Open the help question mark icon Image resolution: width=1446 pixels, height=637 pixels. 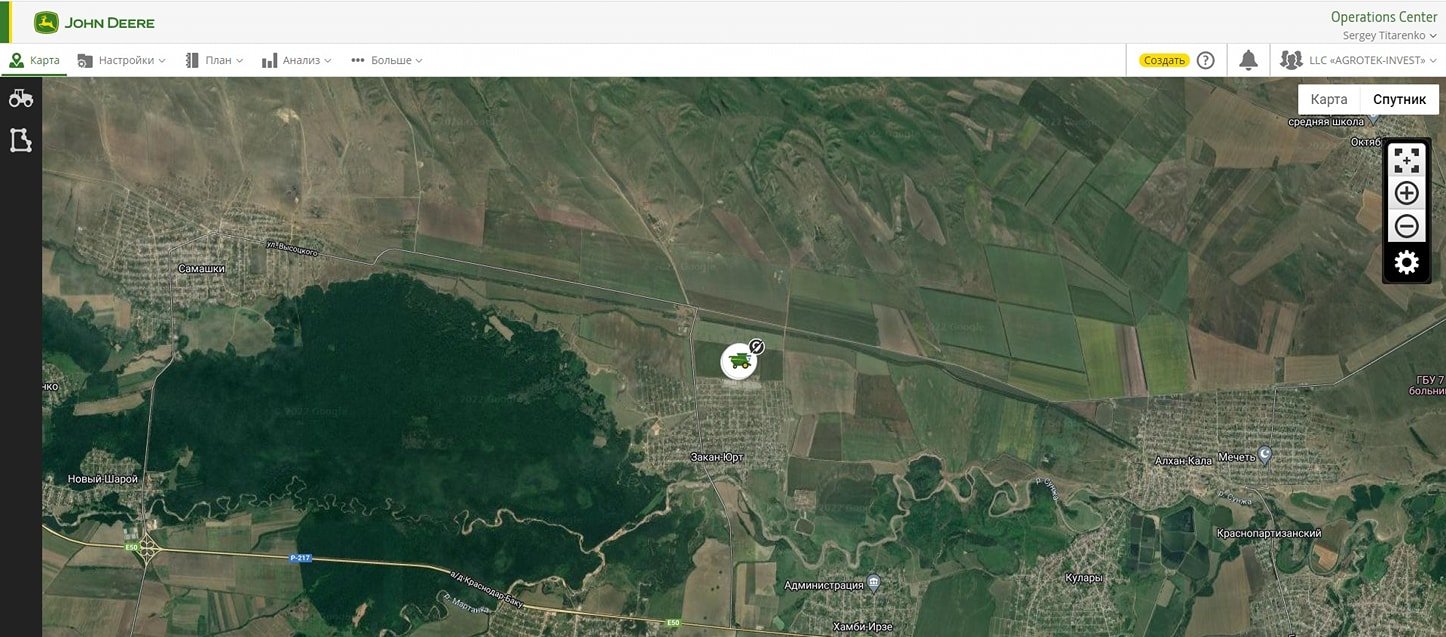click(1205, 60)
